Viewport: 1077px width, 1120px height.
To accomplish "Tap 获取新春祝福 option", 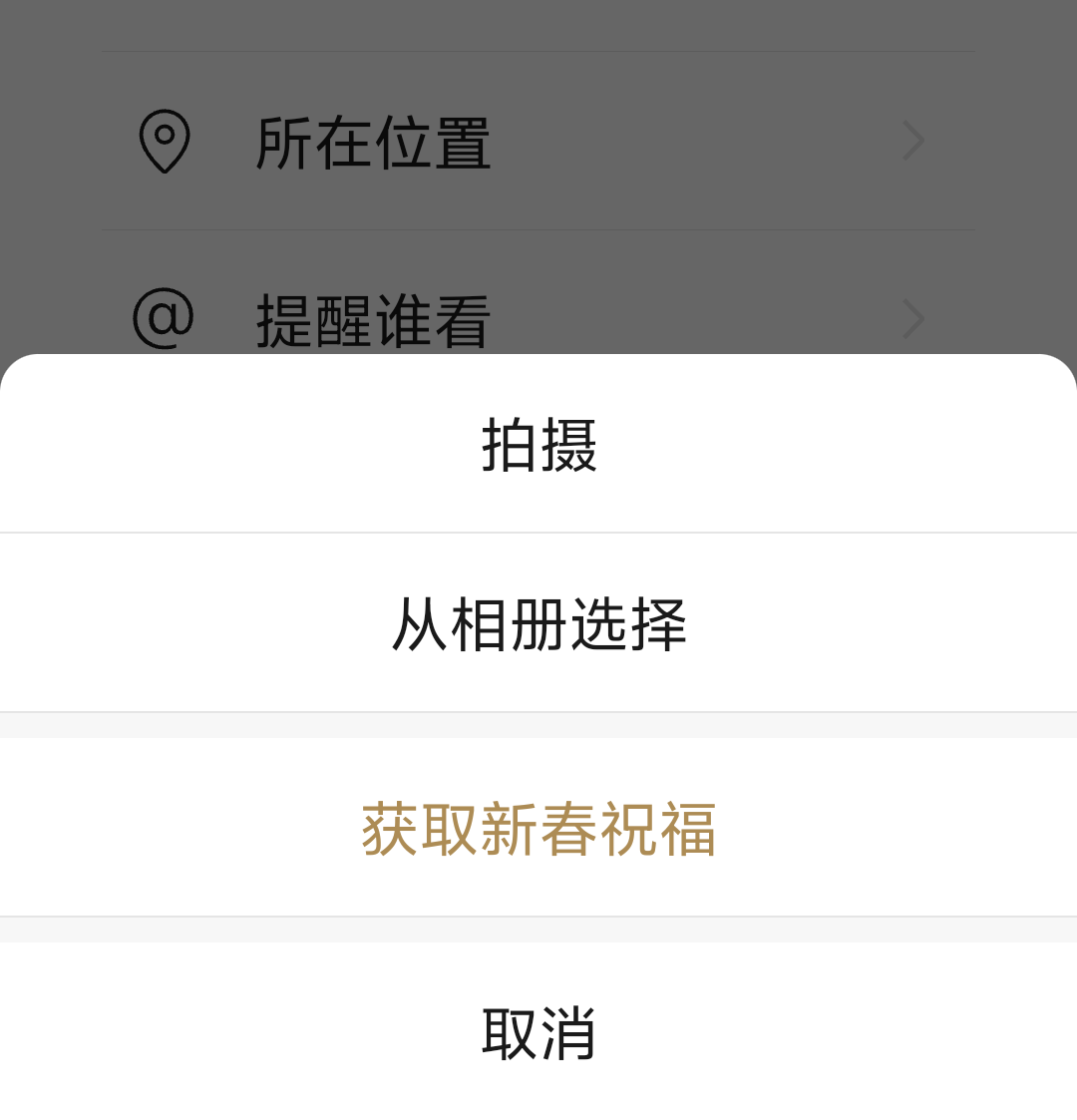I will (x=538, y=827).
